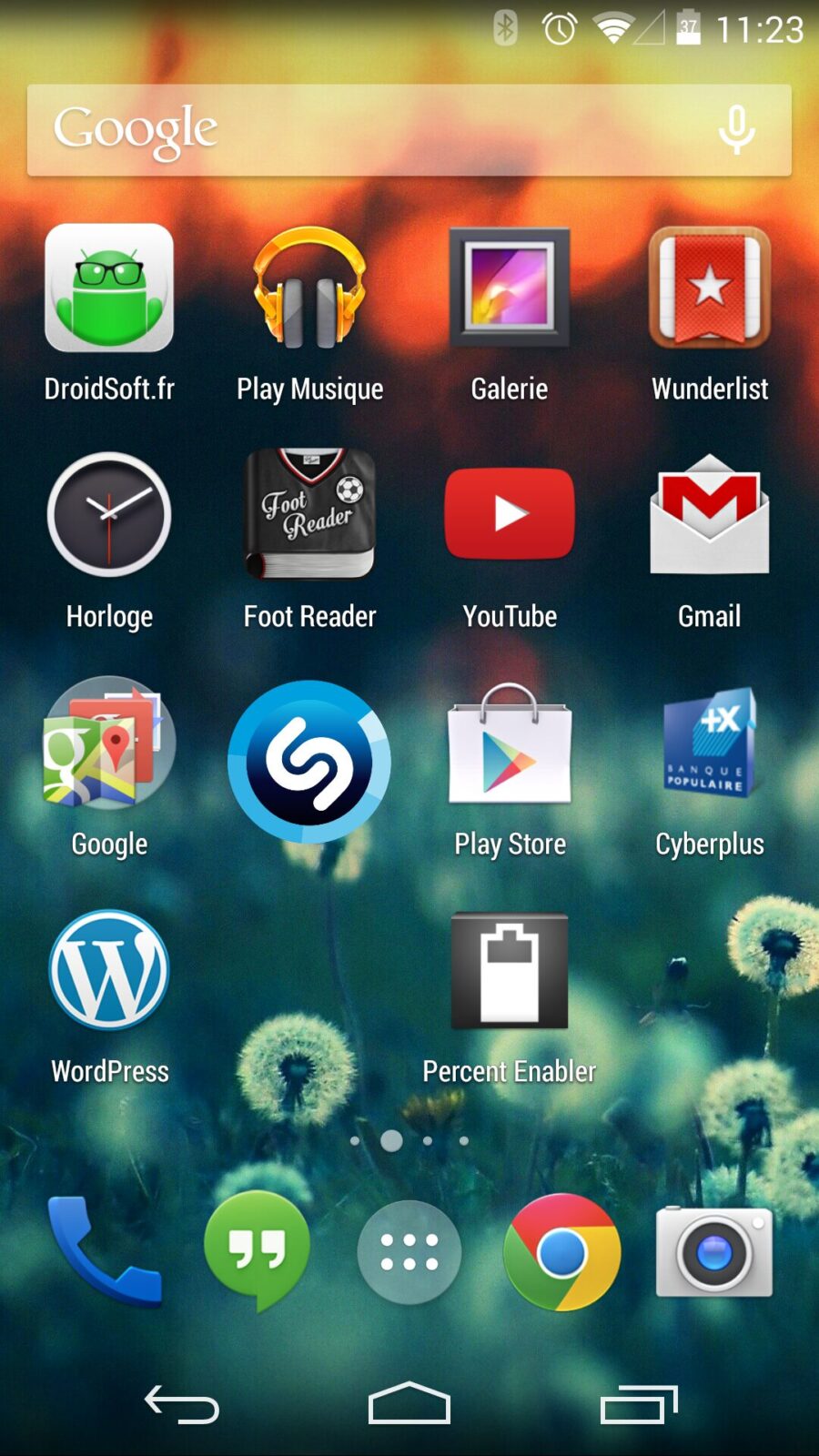This screenshot has width=819, height=1456.
Task: Open the Galerie app
Action: pyautogui.click(x=510, y=288)
